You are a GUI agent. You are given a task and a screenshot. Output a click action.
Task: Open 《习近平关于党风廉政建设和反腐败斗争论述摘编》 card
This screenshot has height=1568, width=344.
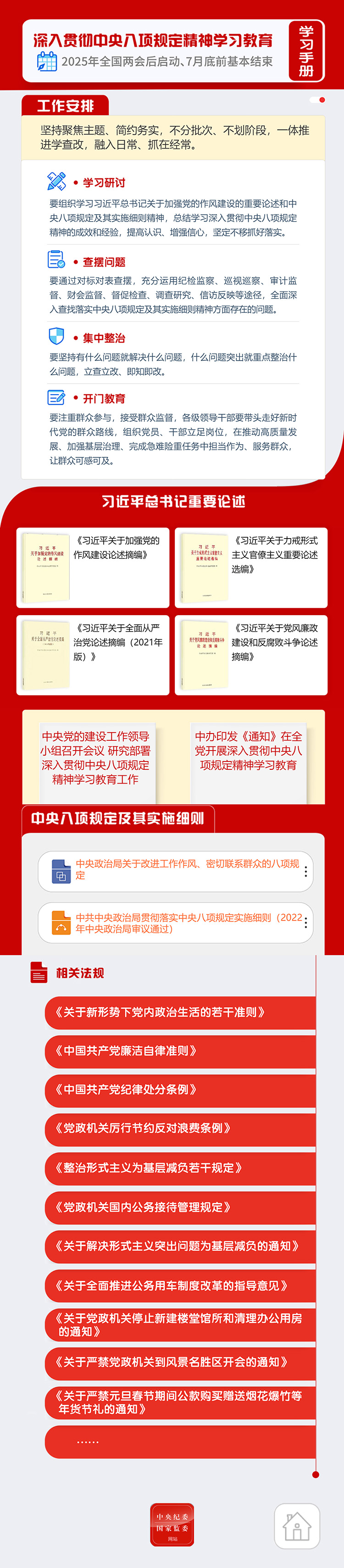[251, 655]
